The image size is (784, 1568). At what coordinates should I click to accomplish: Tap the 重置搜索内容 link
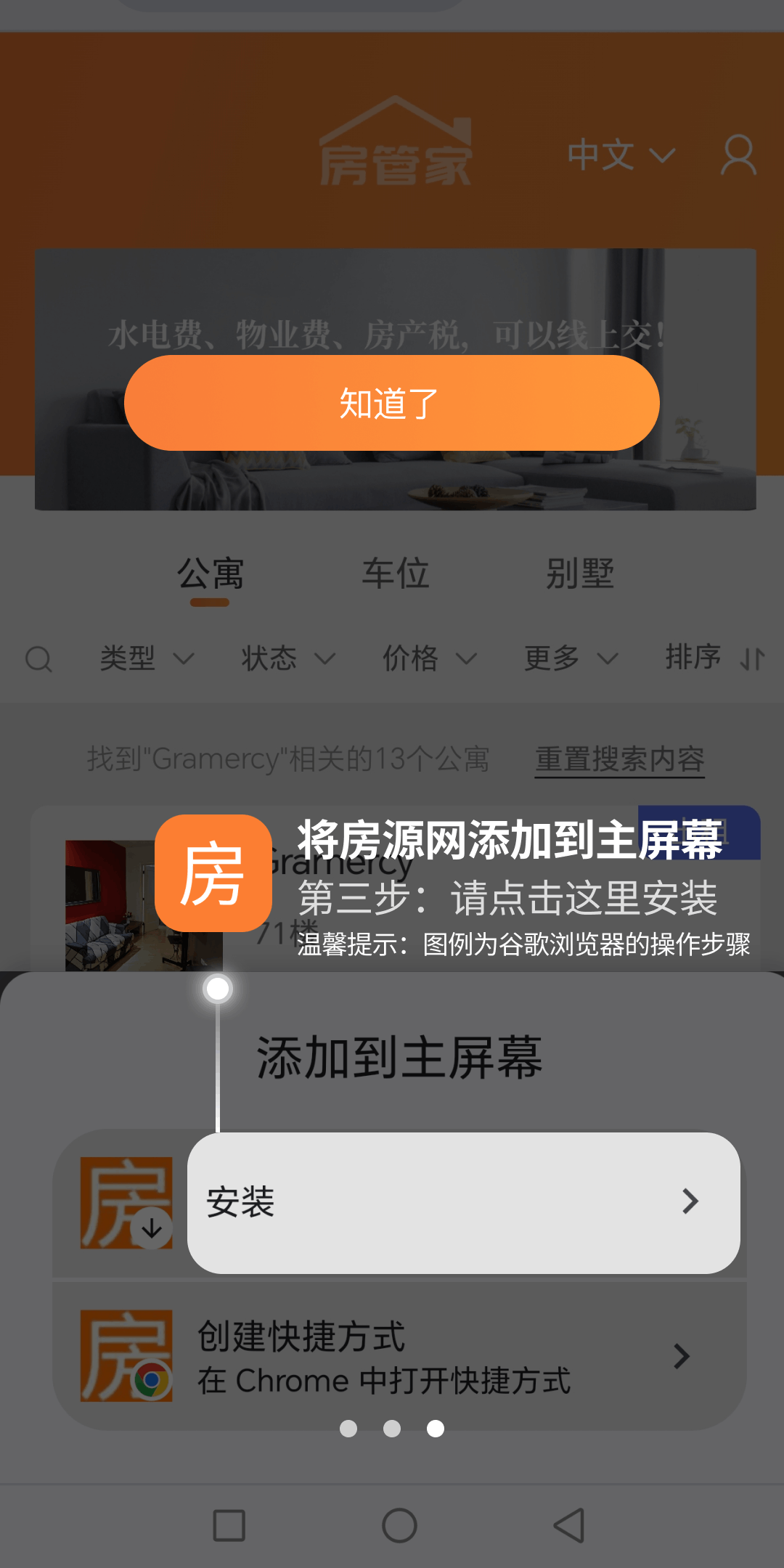620,759
